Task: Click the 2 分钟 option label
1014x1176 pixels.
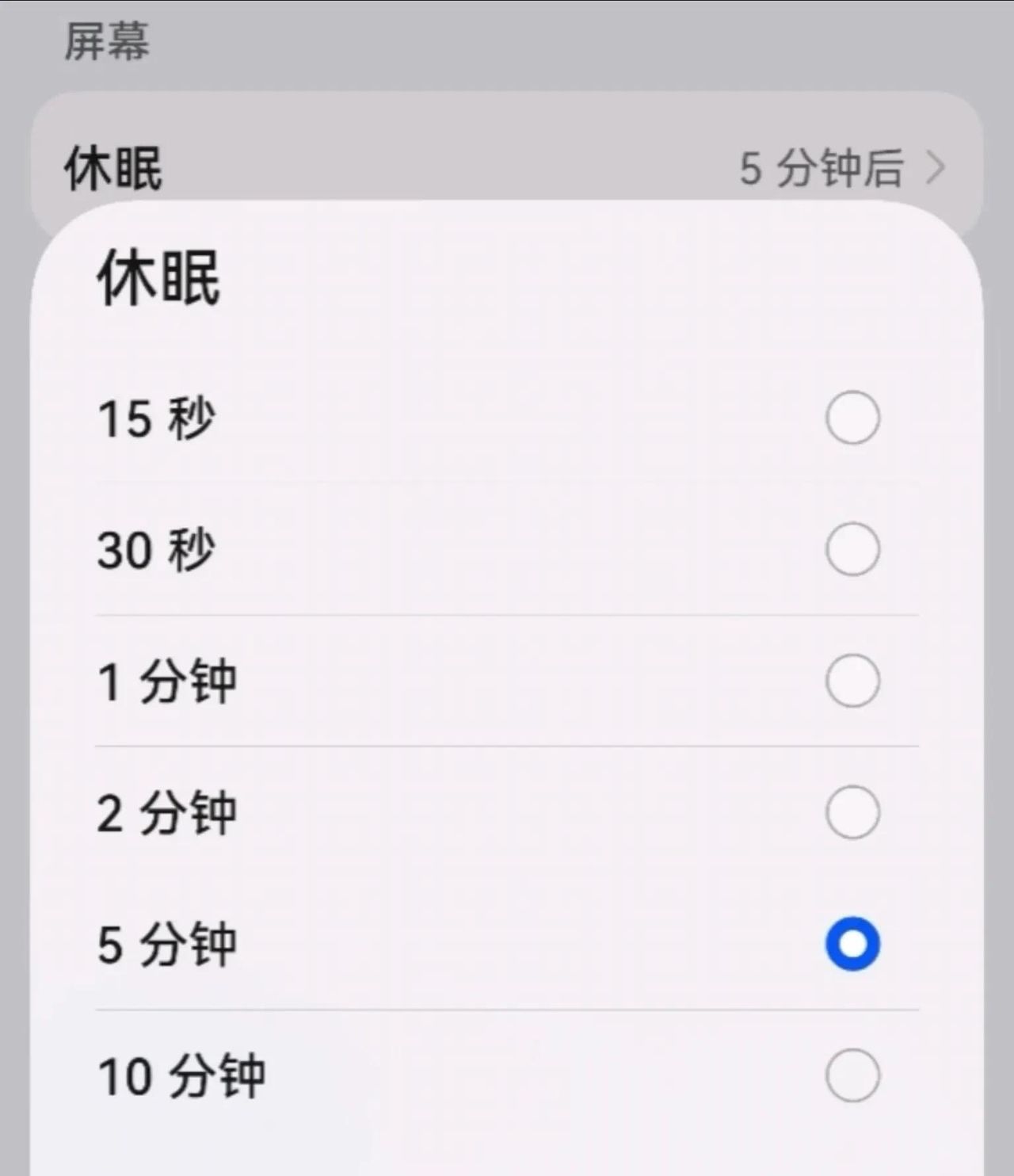Action: 166,810
